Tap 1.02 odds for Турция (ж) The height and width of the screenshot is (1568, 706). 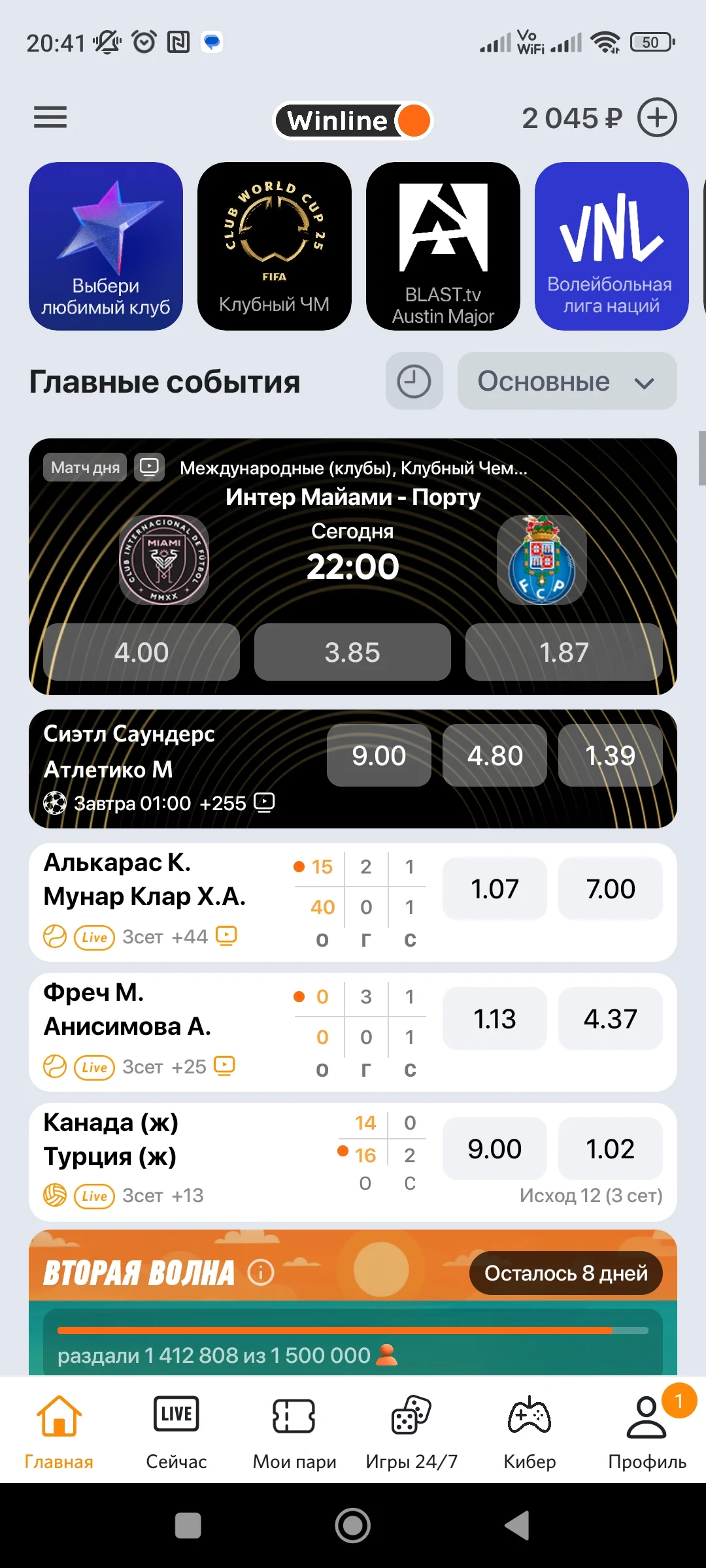[611, 1149]
